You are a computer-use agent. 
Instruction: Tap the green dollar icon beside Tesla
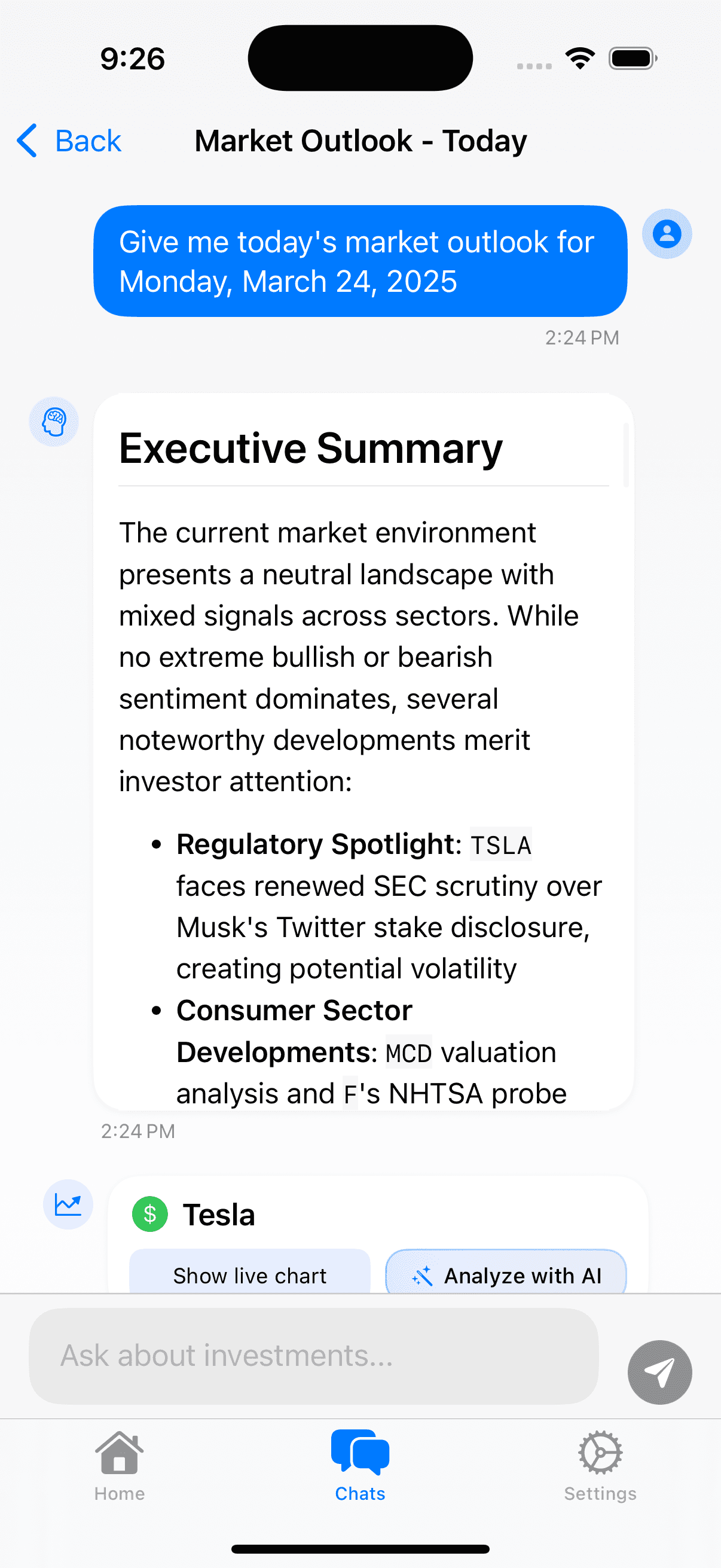149,1214
